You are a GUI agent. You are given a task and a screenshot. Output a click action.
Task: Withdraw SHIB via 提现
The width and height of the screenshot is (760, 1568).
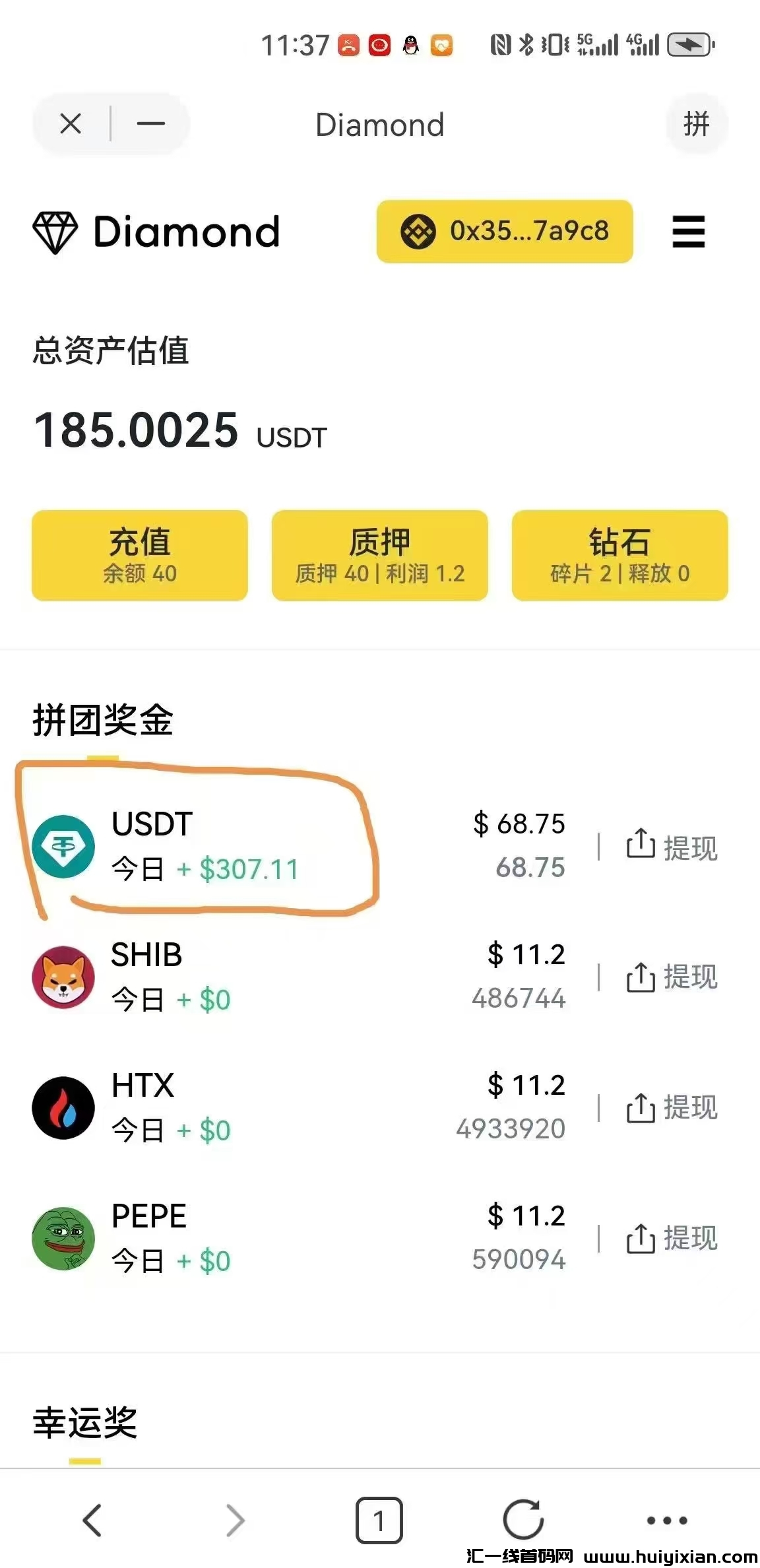(672, 977)
